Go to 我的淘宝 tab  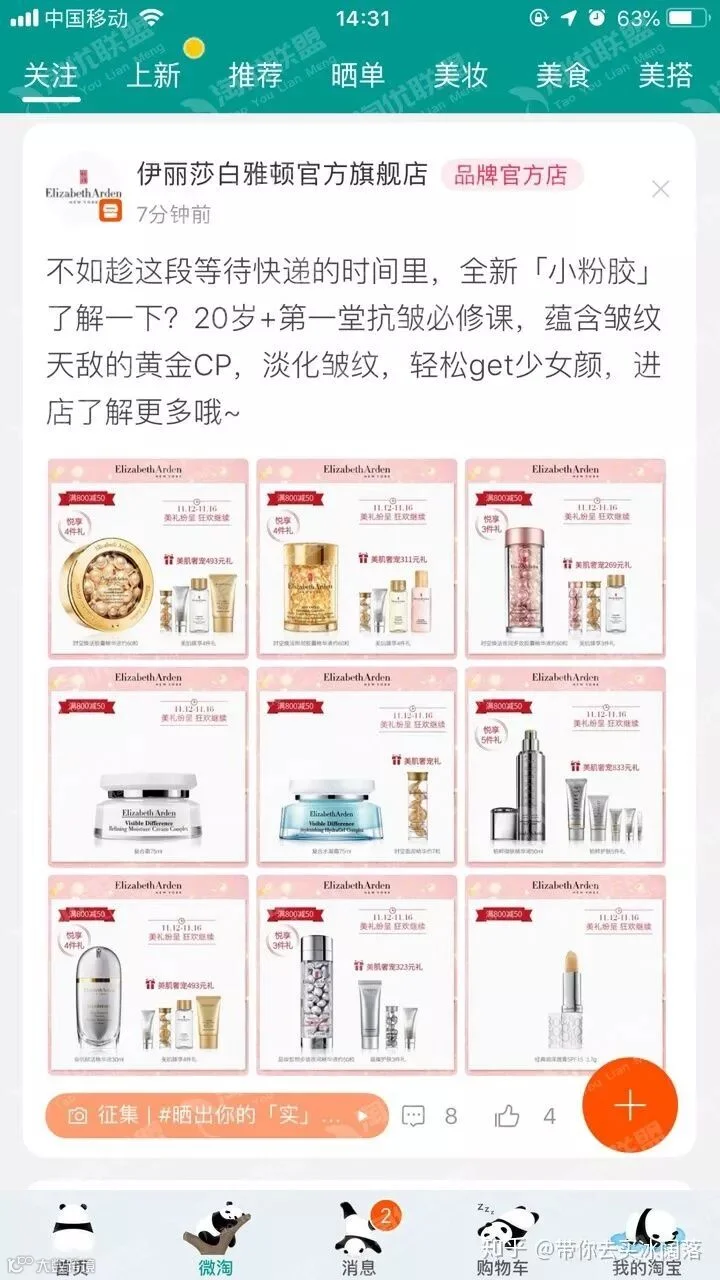point(649,1238)
